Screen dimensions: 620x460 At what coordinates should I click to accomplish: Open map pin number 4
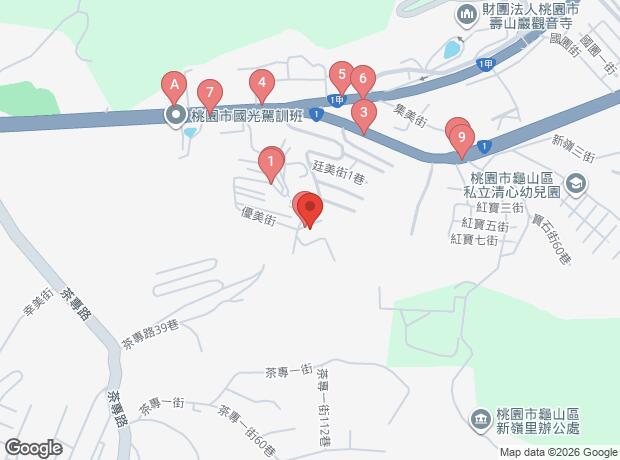(262, 83)
